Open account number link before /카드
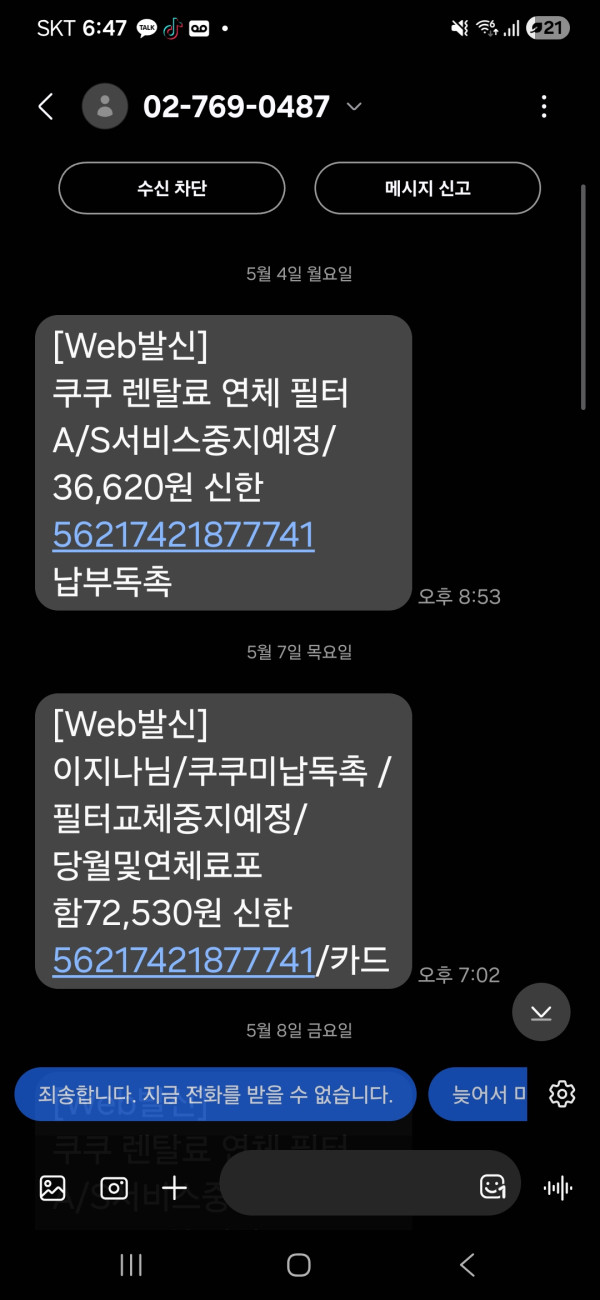The height and width of the screenshot is (1300, 600). coord(183,961)
